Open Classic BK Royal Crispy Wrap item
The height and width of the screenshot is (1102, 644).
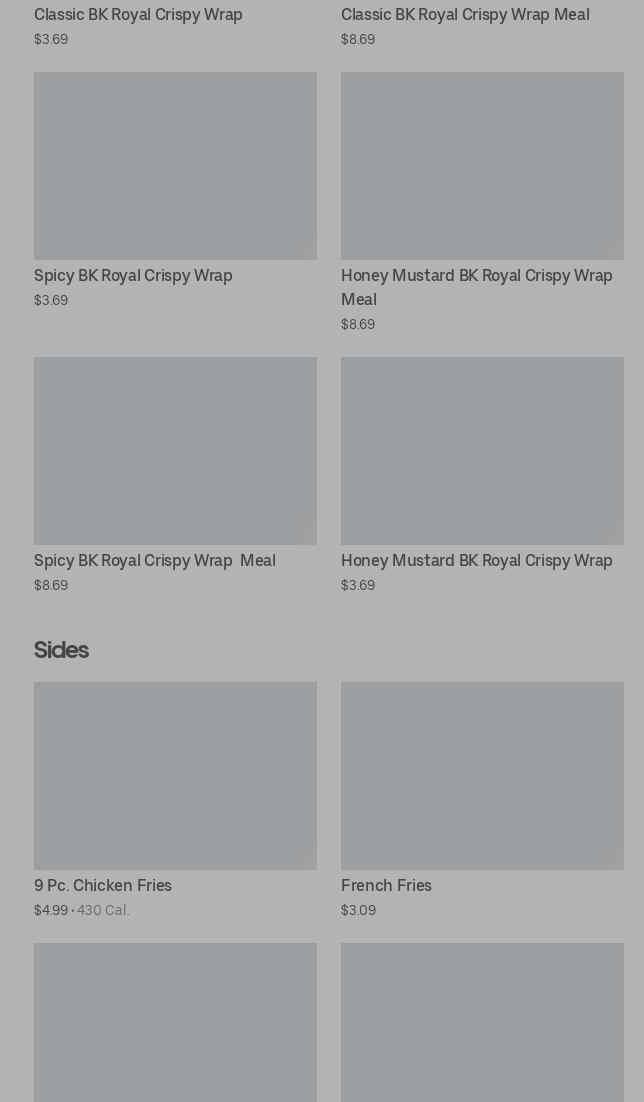pos(138,15)
